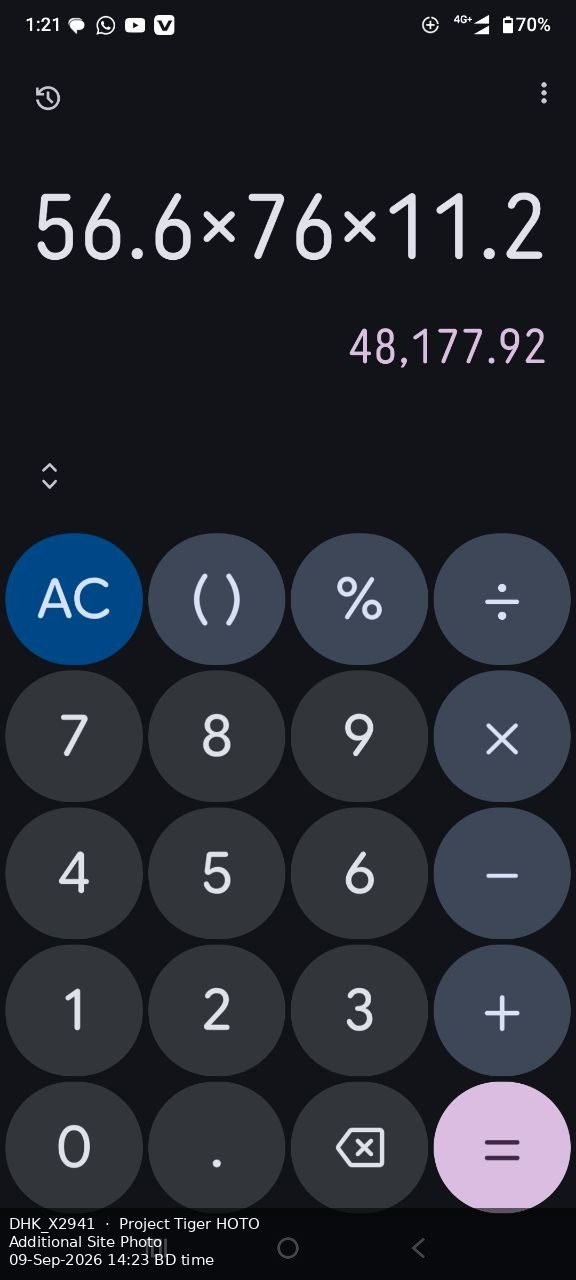Enter a decimal point
This screenshot has height=1280, width=576.
click(217, 1148)
